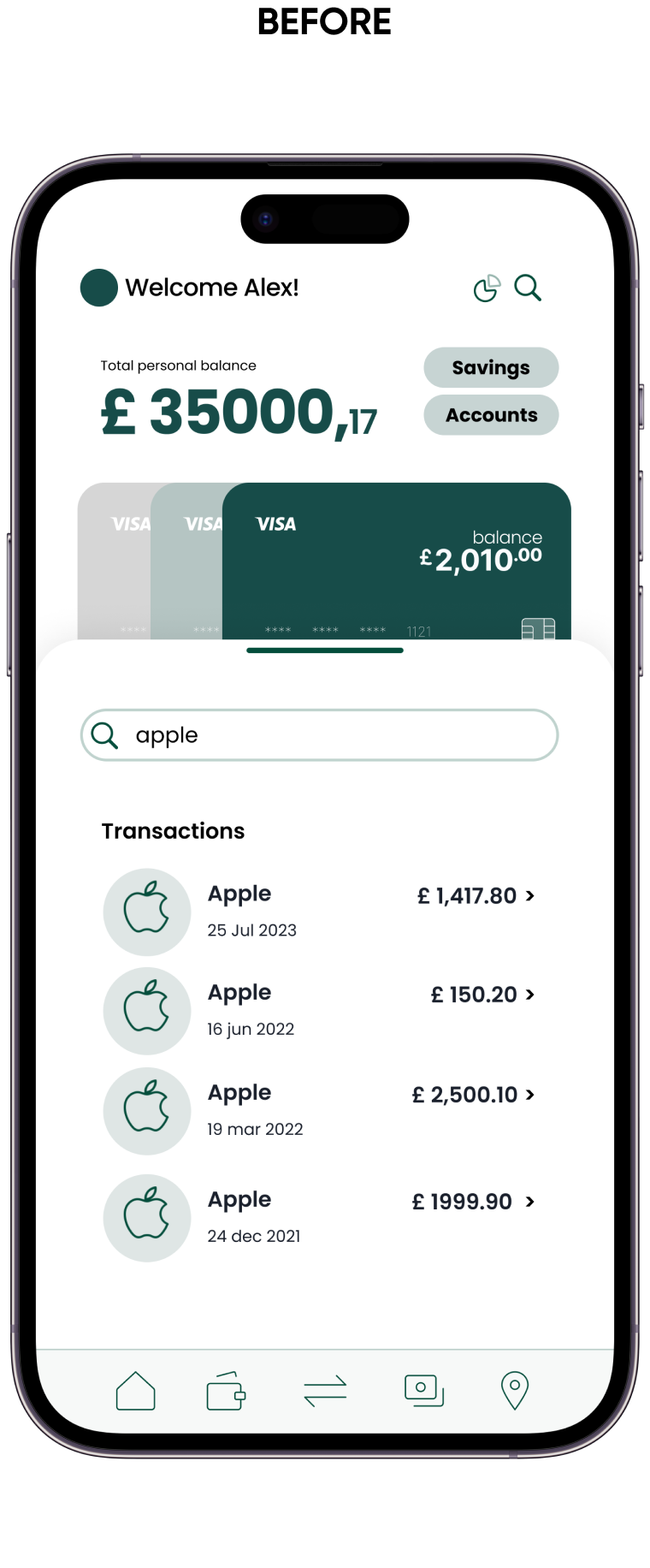
Task: Open the Savings section
Action: (491, 367)
